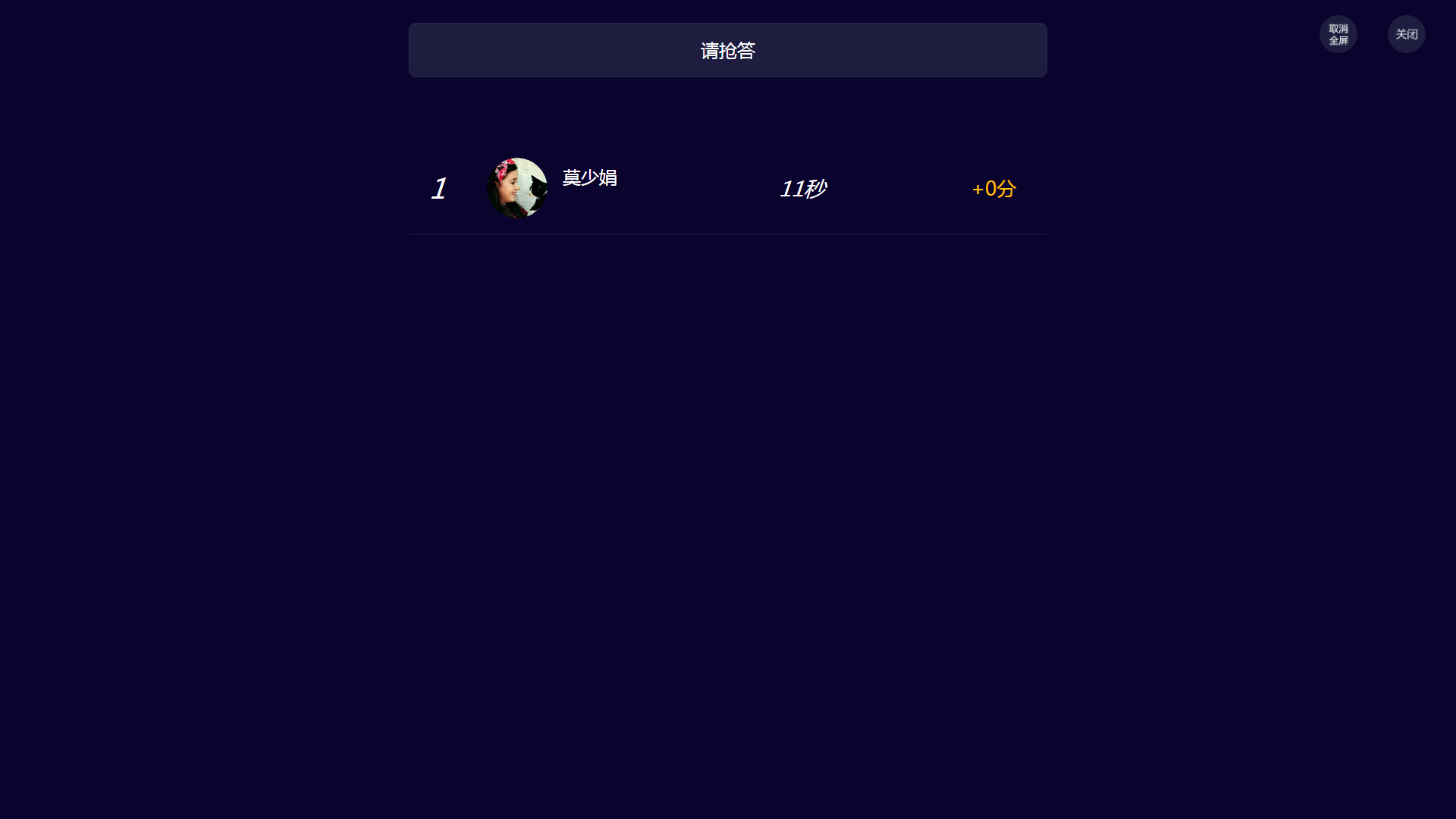Viewport: 1456px width, 819px height.
Task: Close the quiz screen with 关闭
Action: (x=1406, y=34)
